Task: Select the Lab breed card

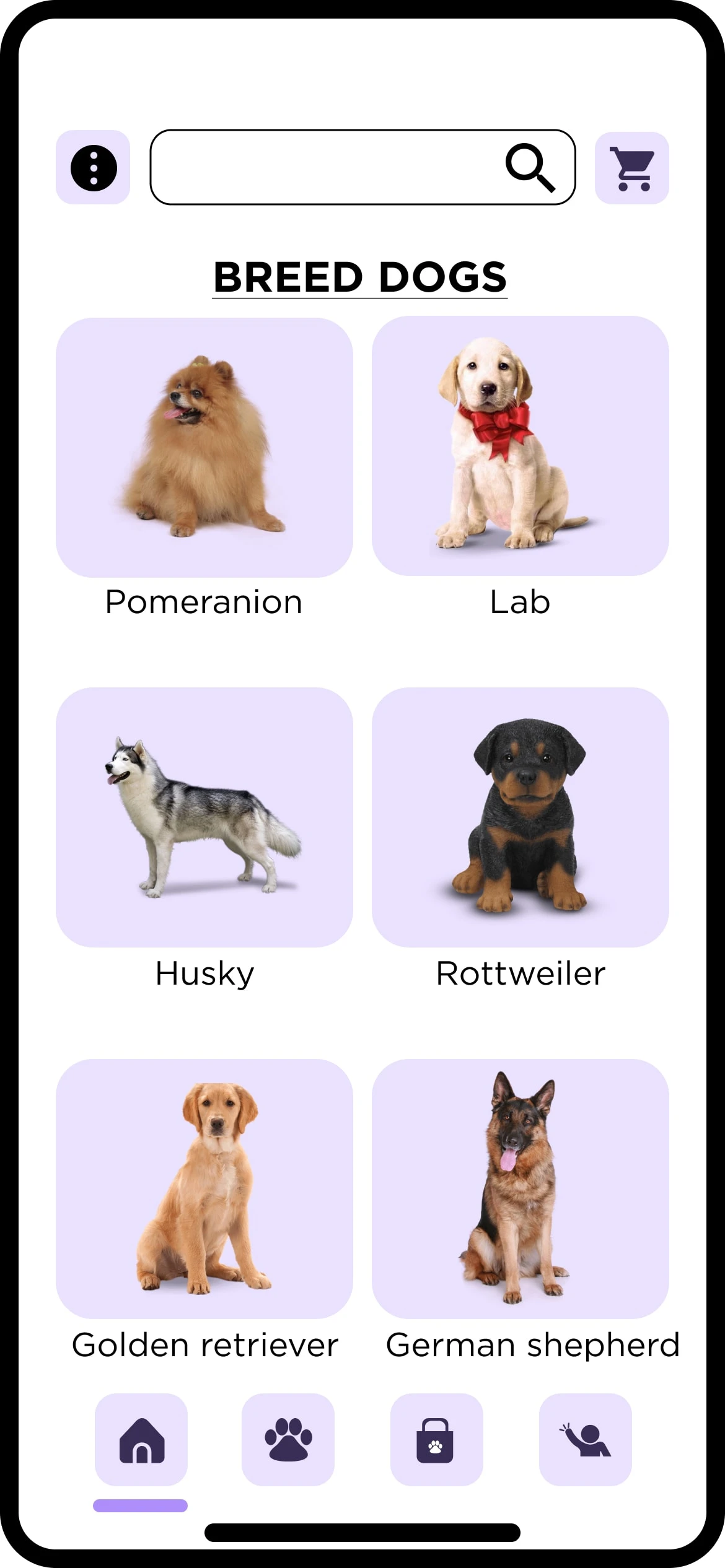Action: pos(520,446)
